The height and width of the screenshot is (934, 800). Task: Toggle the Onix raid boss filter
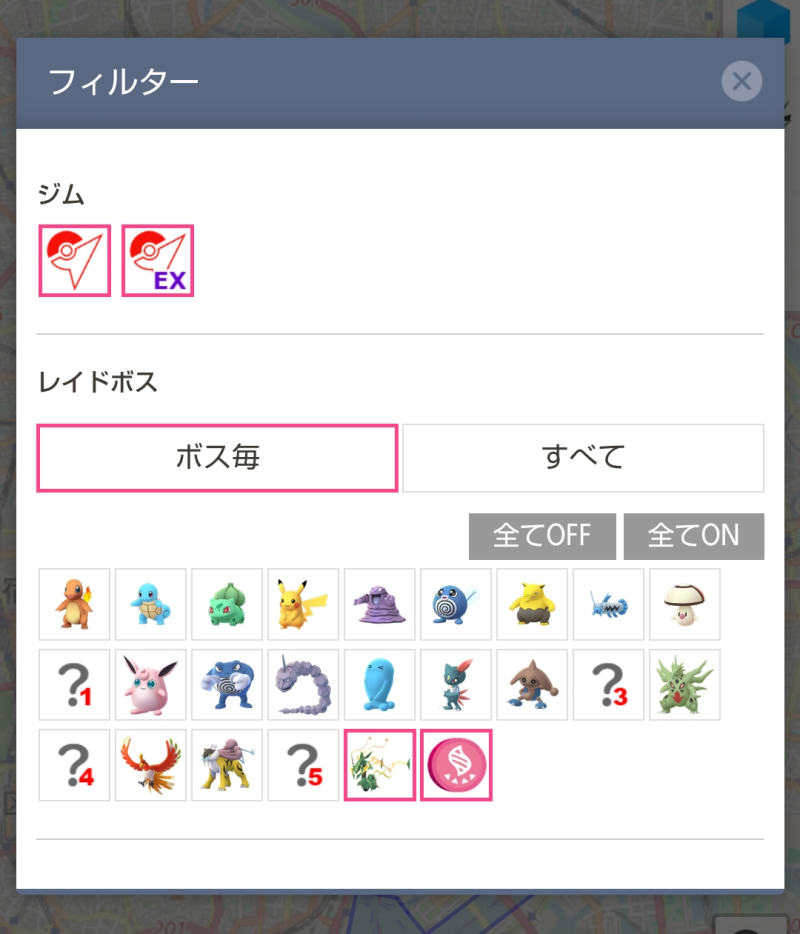tap(303, 685)
